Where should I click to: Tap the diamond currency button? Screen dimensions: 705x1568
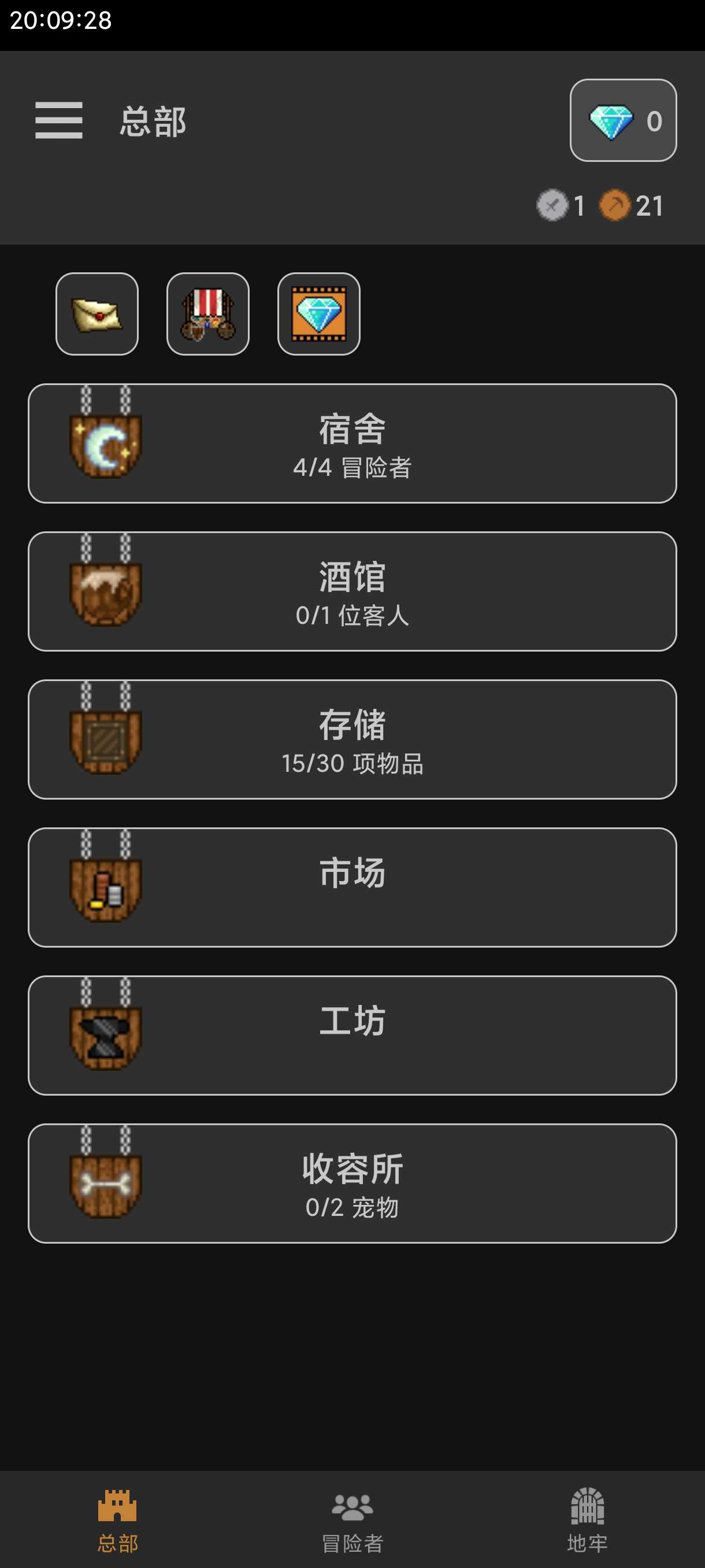(x=622, y=120)
